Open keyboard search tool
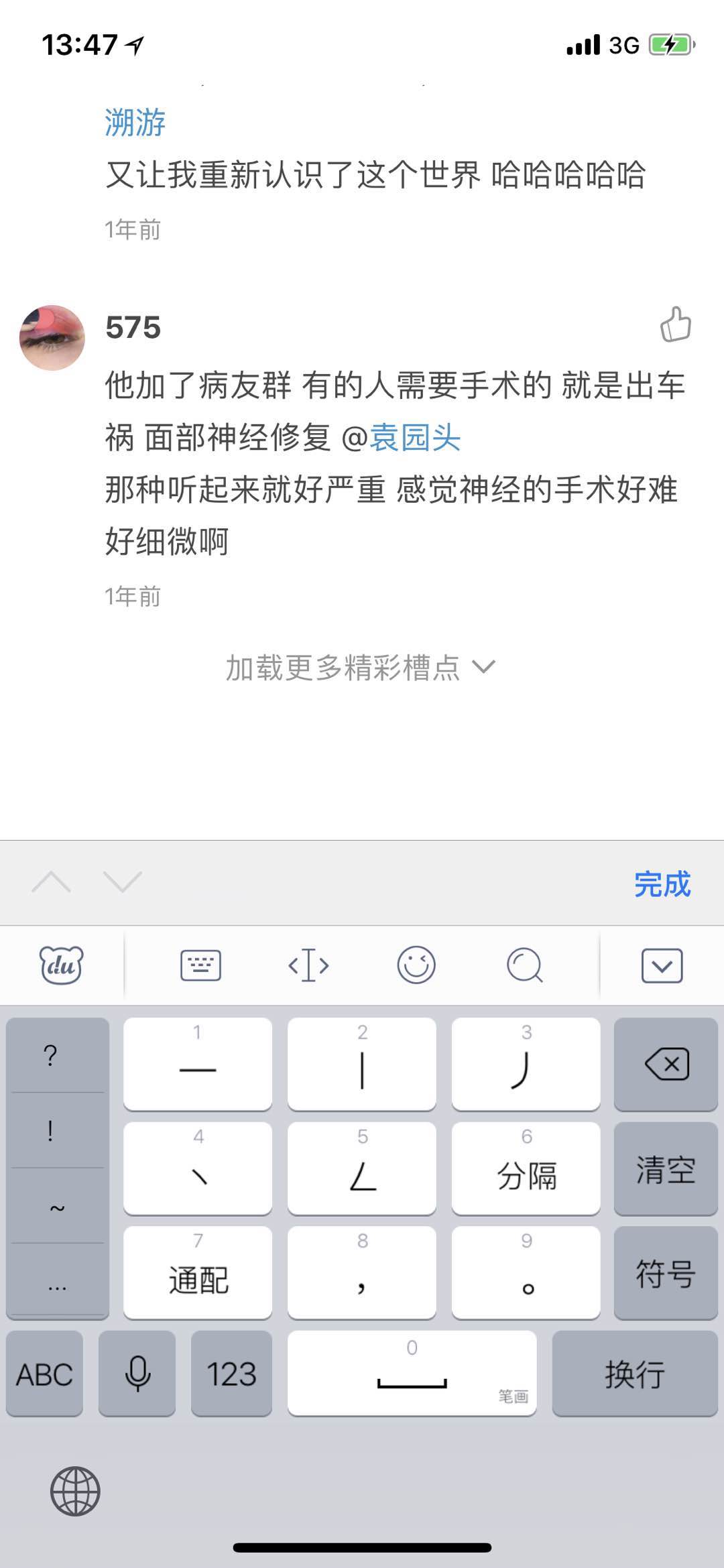The image size is (724, 1568). point(524,965)
